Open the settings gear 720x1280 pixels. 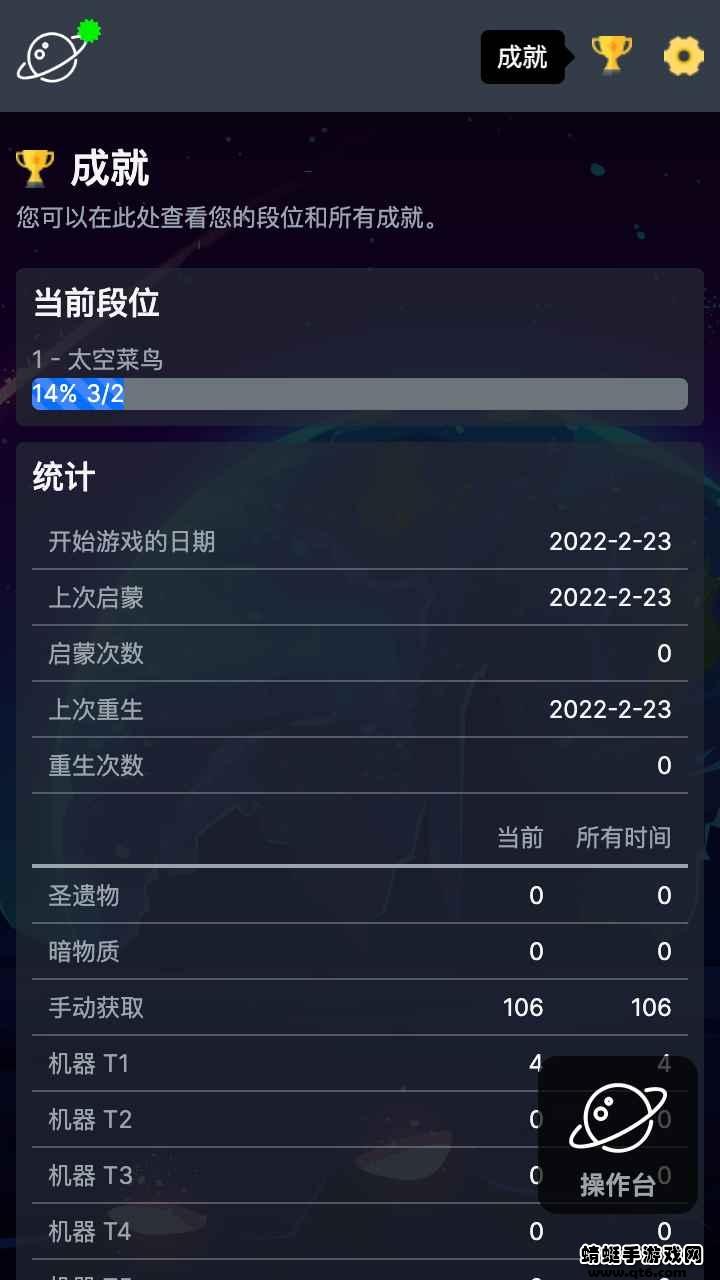click(x=684, y=56)
